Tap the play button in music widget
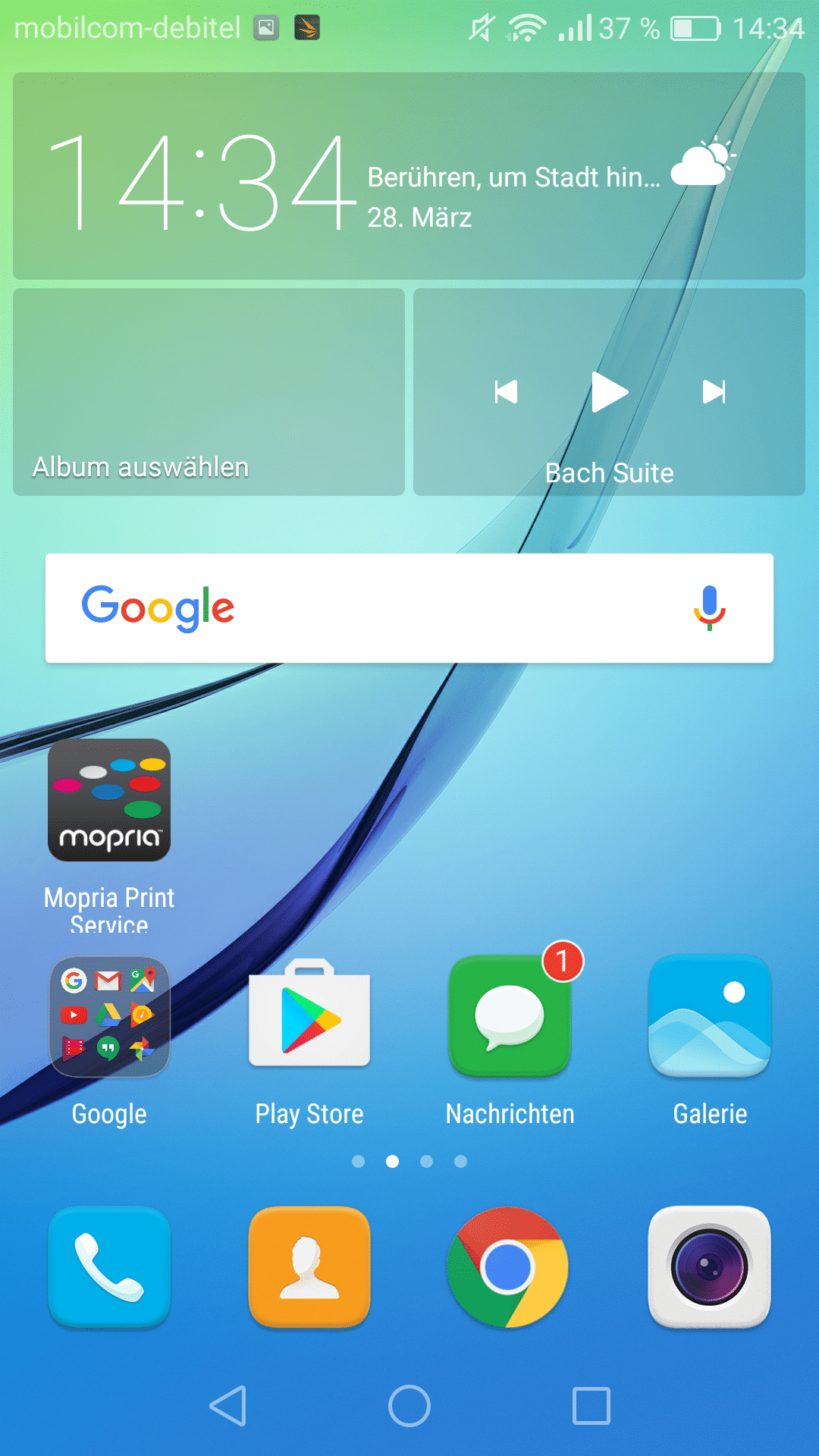 609,392
